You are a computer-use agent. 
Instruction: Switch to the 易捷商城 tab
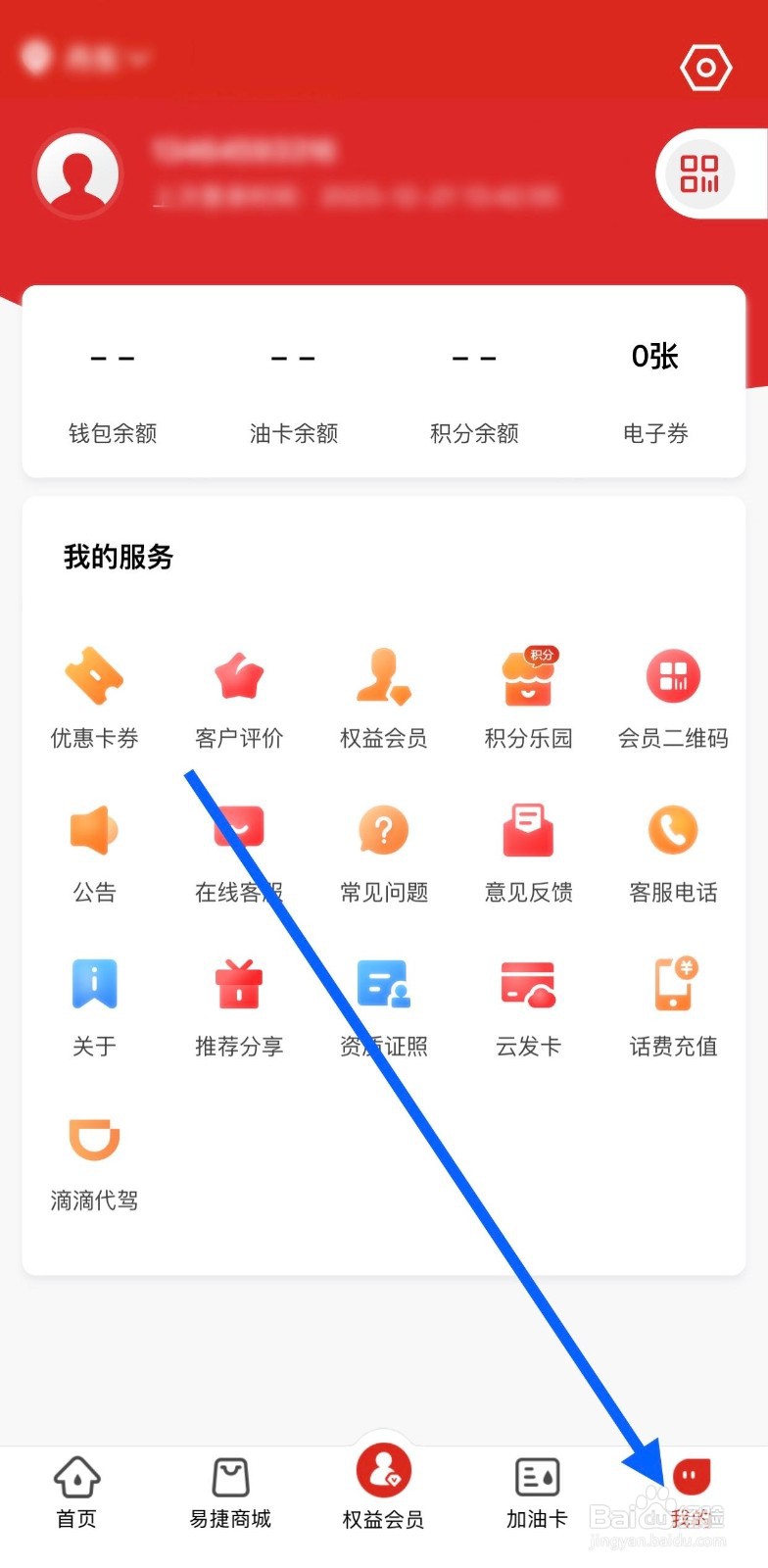coord(229,1490)
